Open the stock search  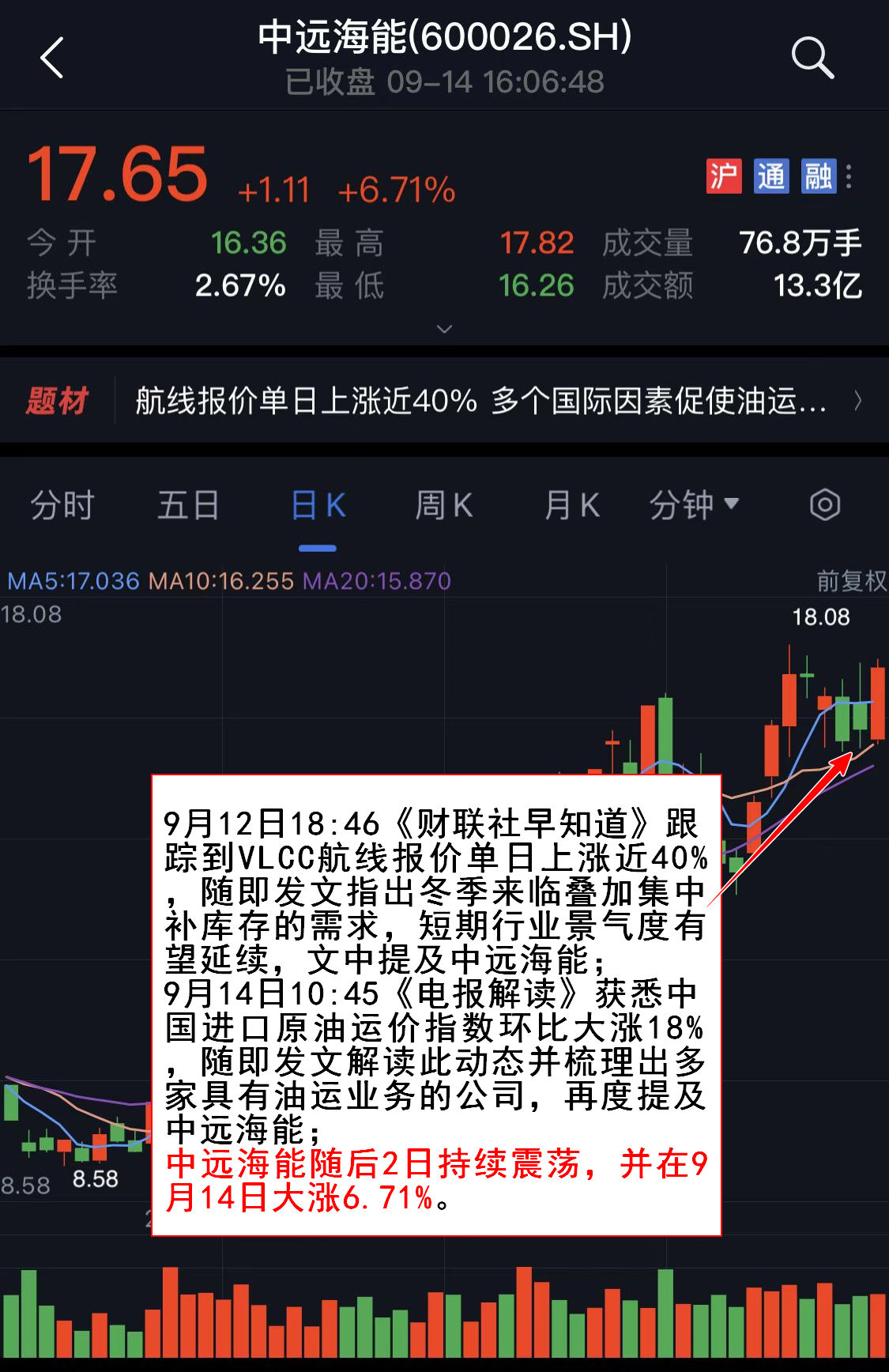tap(812, 58)
